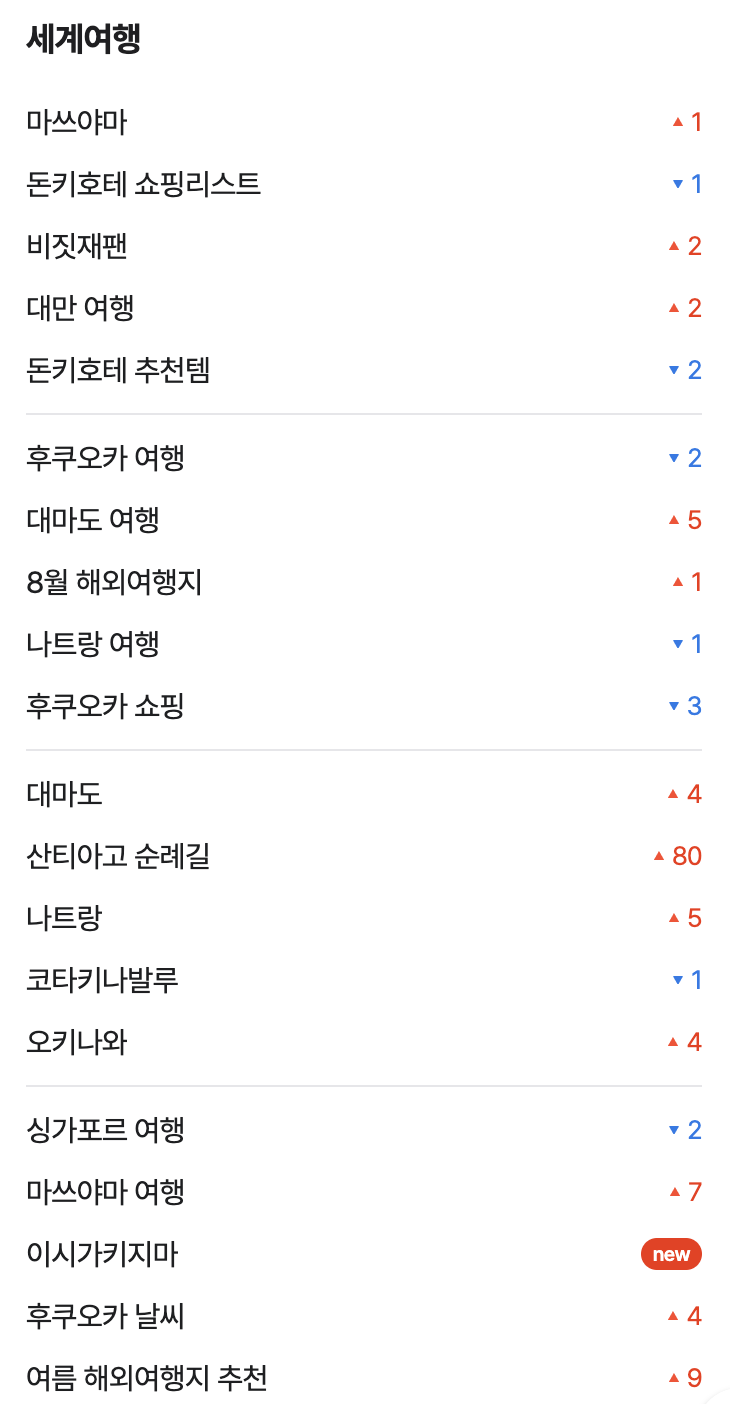Open 대마도 여행 trending term
The height and width of the screenshot is (1404, 730).
pyautogui.click(x=93, y=520)
